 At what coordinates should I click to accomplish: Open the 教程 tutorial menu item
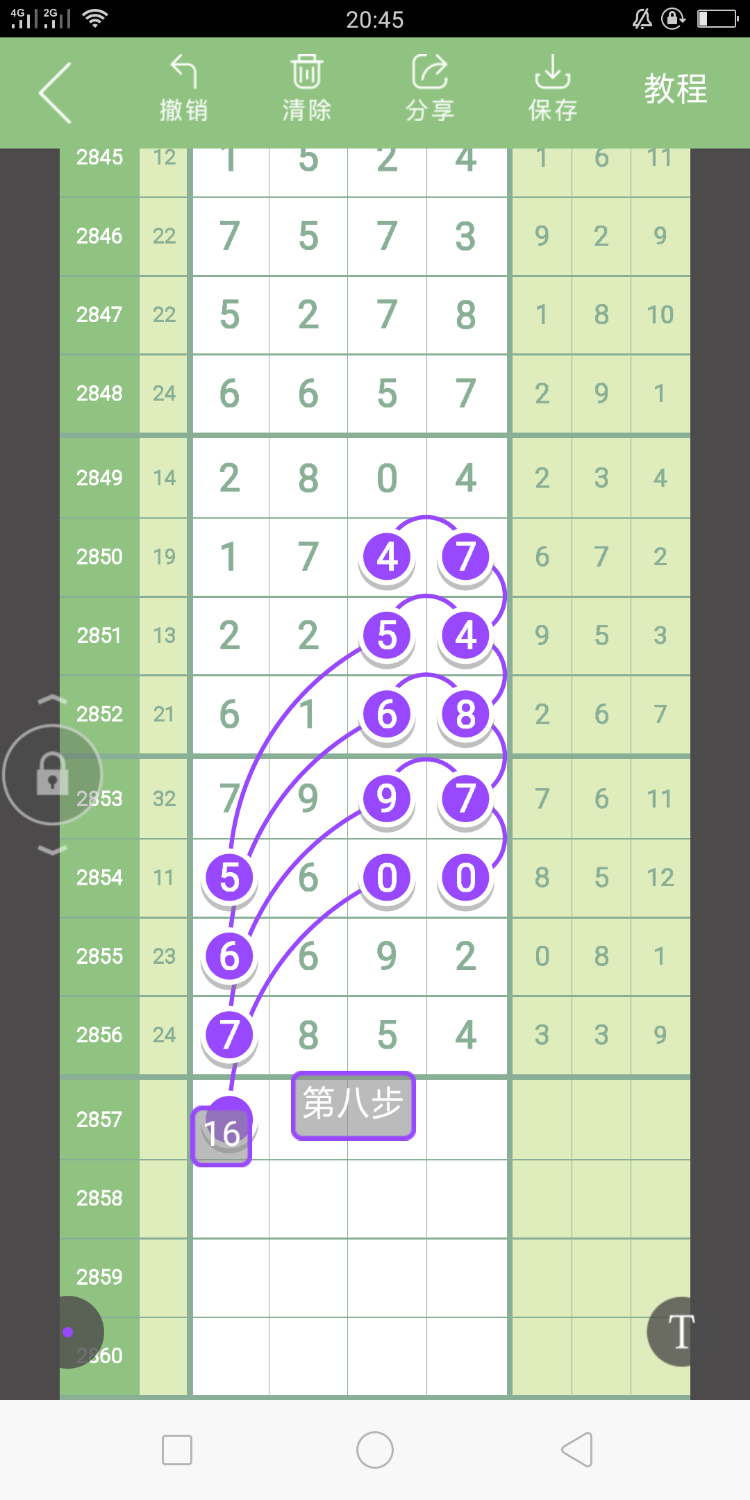(x=675, y=89)
